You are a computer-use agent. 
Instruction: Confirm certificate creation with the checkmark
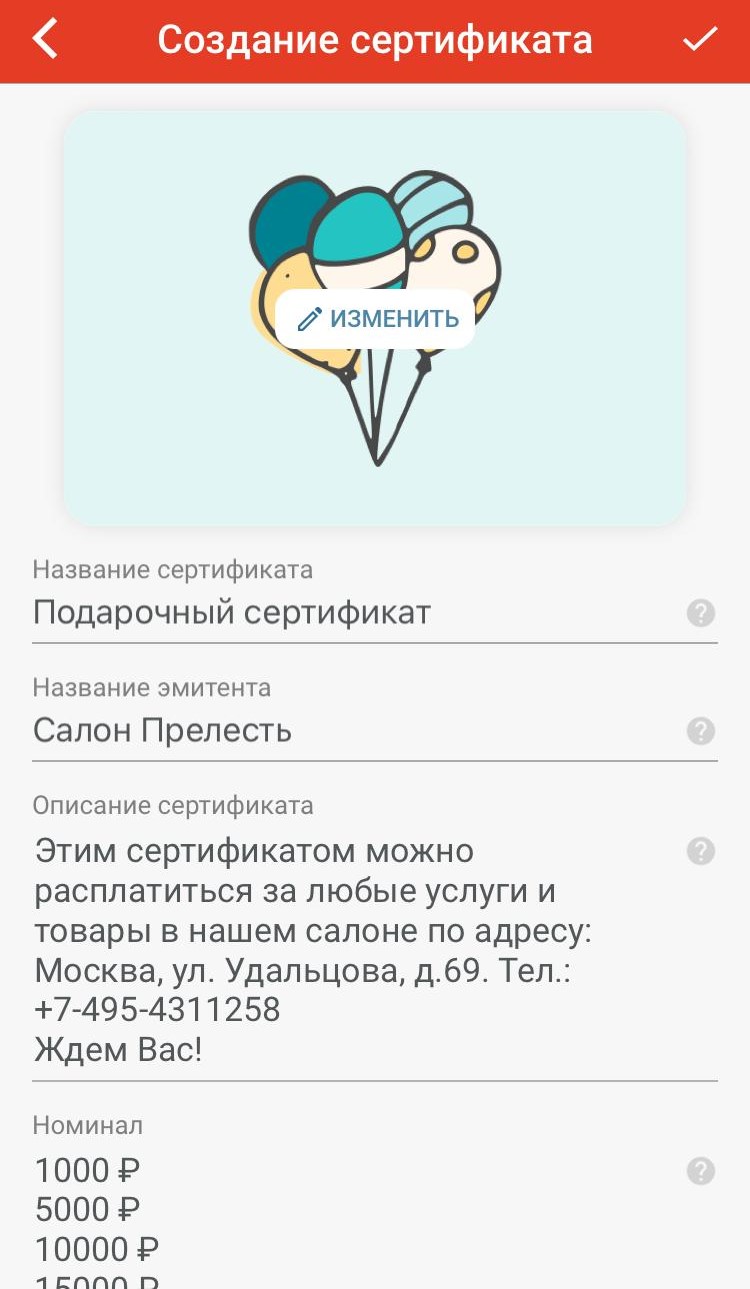[x=700, y=40]
